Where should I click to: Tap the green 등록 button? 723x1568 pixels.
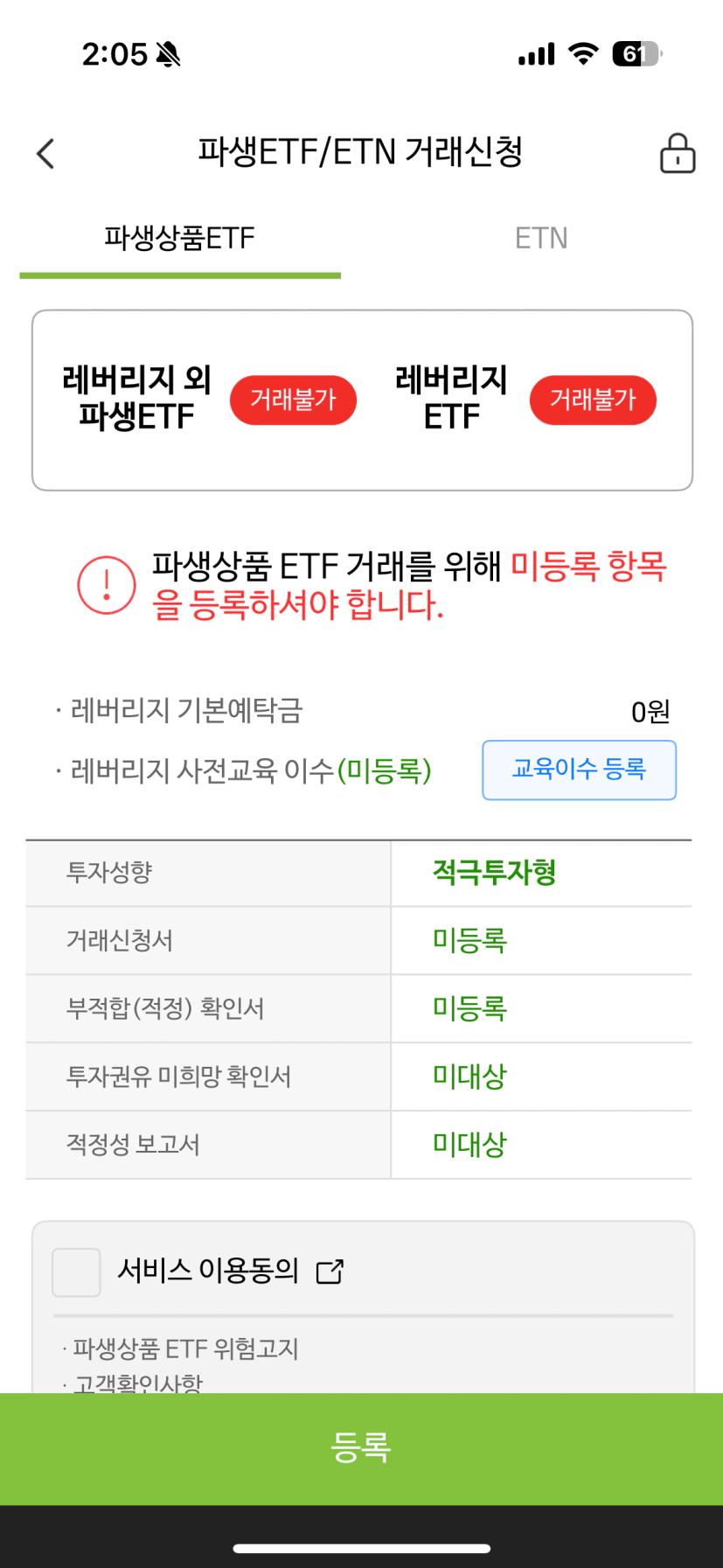(x=361, y=1448)
